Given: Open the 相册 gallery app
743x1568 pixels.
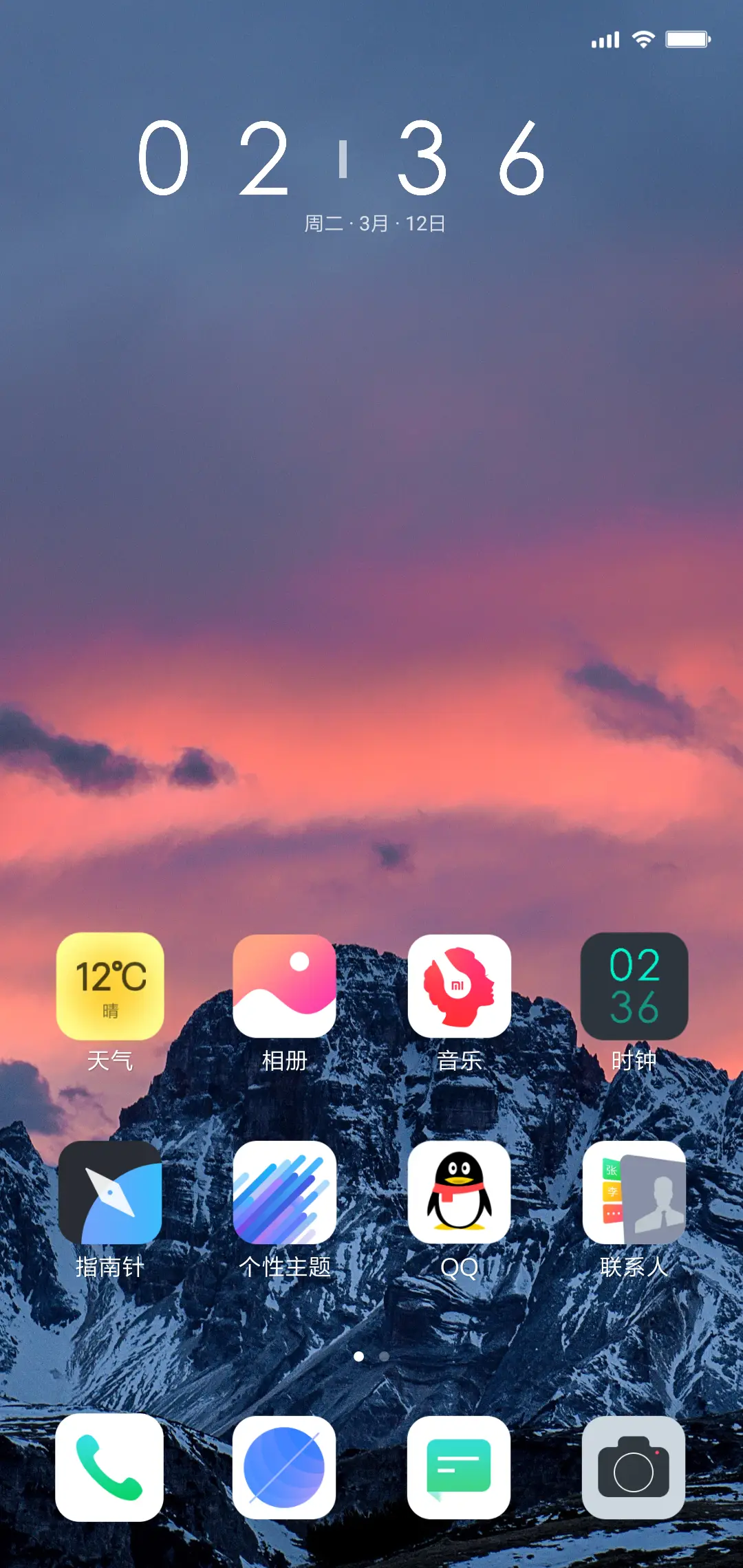Looking at the screenshot, I should 285,986.
